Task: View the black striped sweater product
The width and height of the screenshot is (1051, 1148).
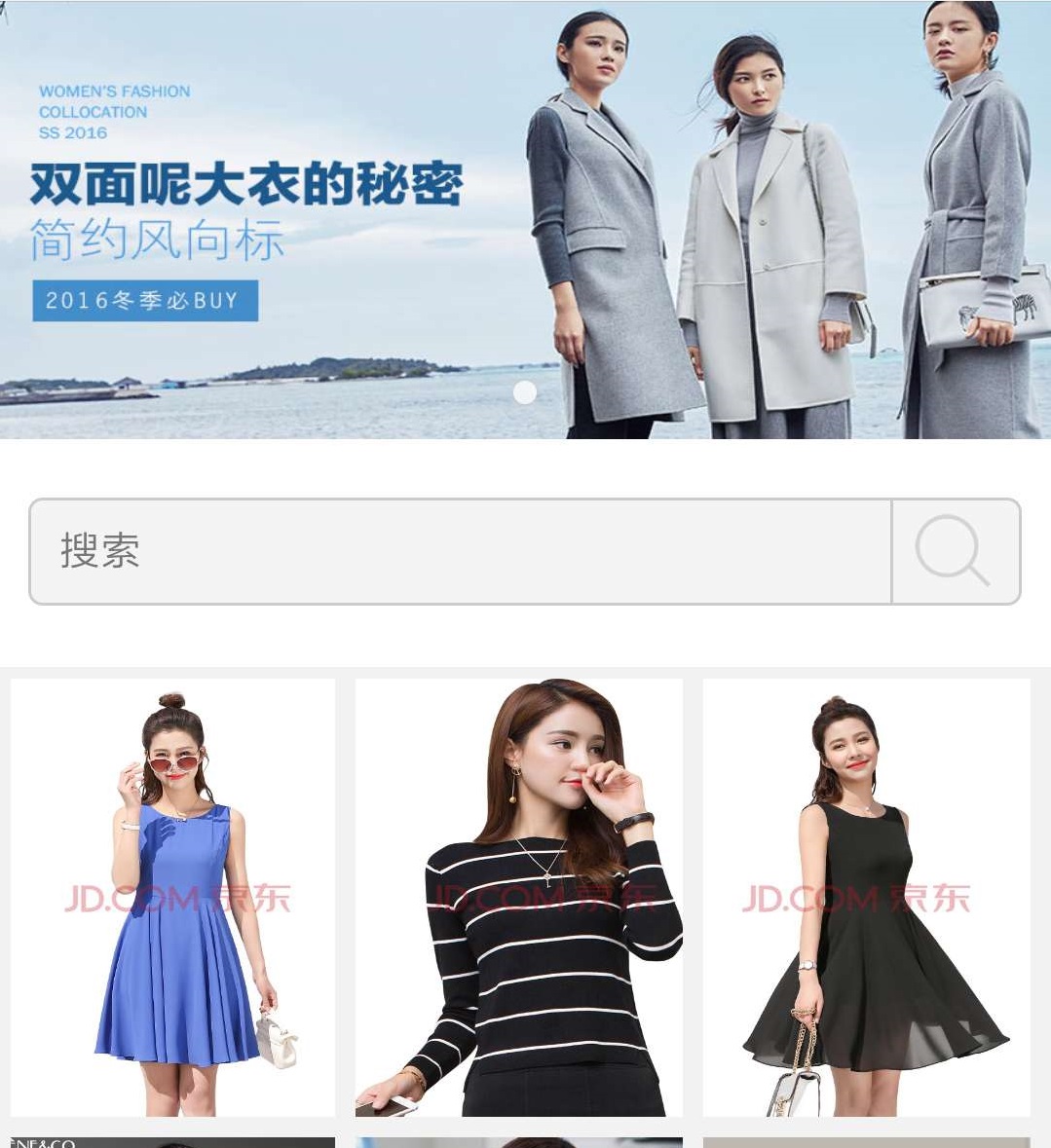Action: tap(518, 897)
